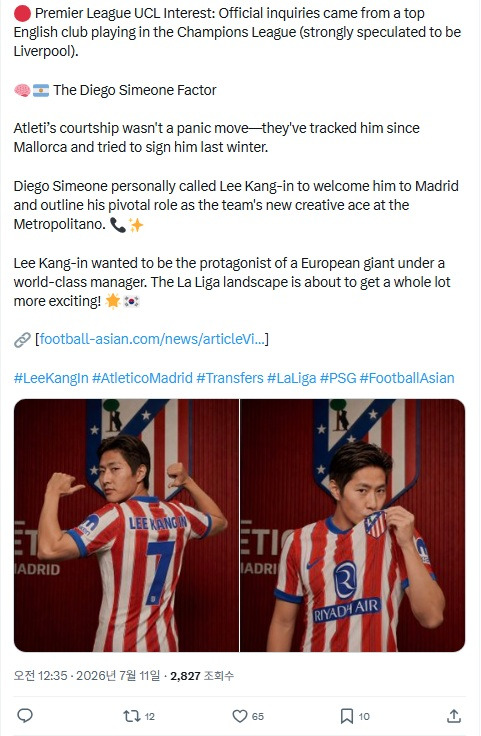This screenshot has height=736, width=481.
Task: Open the #LaLiga hashtag
Action: (x=292, y=378)
